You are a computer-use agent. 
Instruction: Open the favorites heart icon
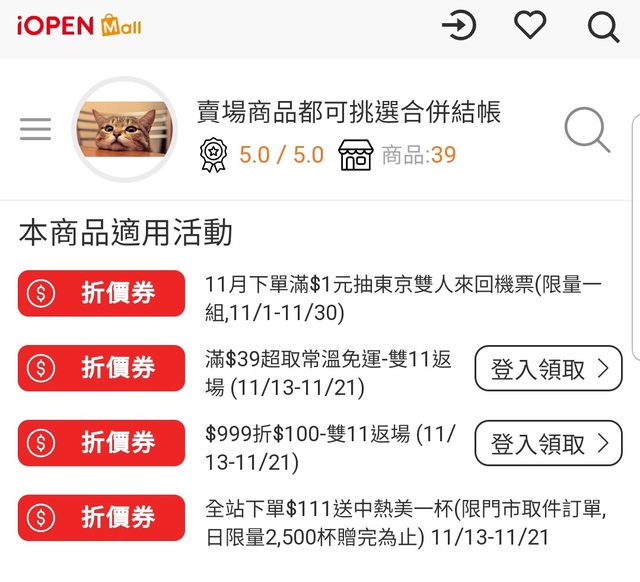[530, 26]
